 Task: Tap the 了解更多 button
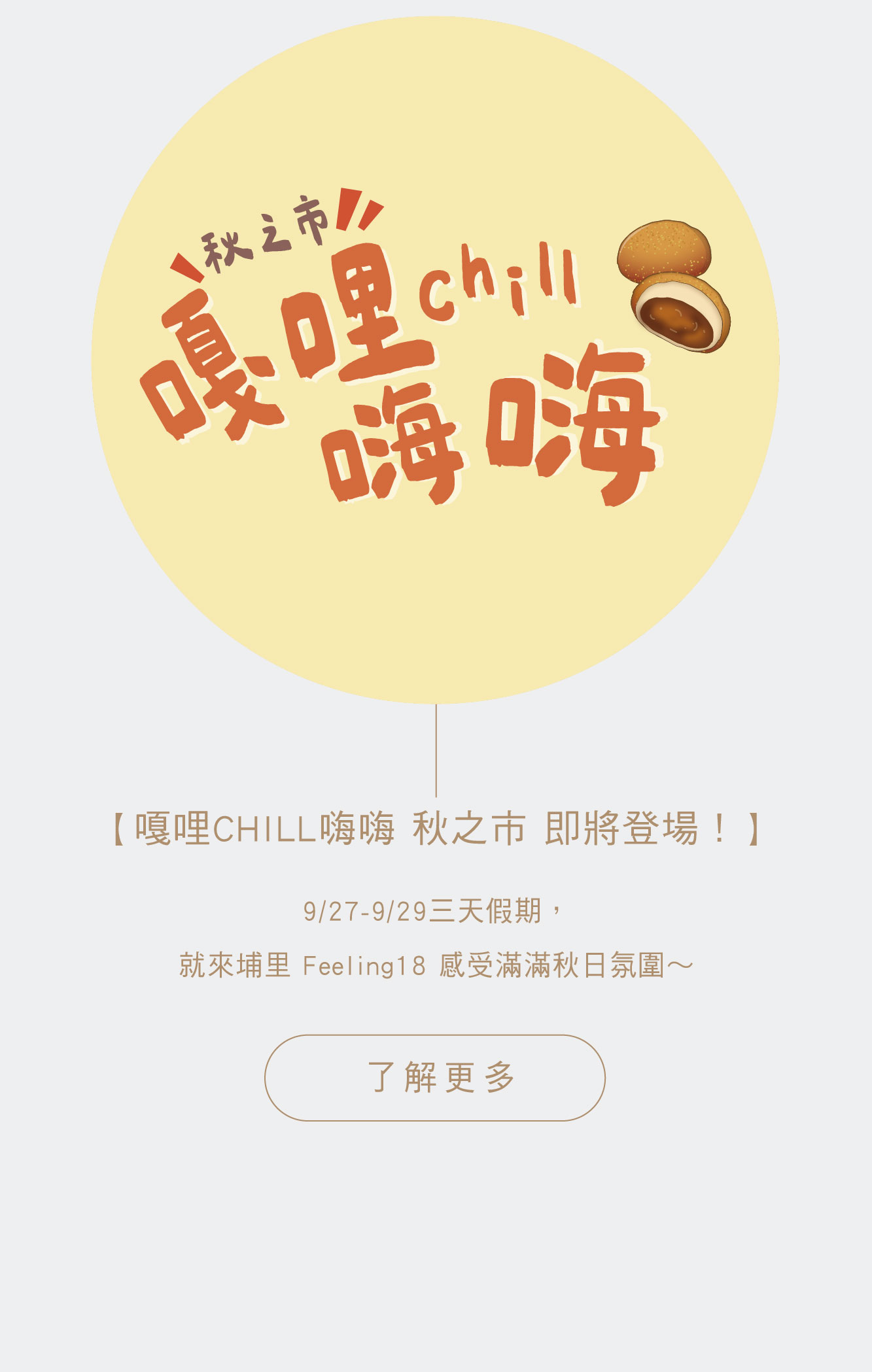[x=435, y=1078]
